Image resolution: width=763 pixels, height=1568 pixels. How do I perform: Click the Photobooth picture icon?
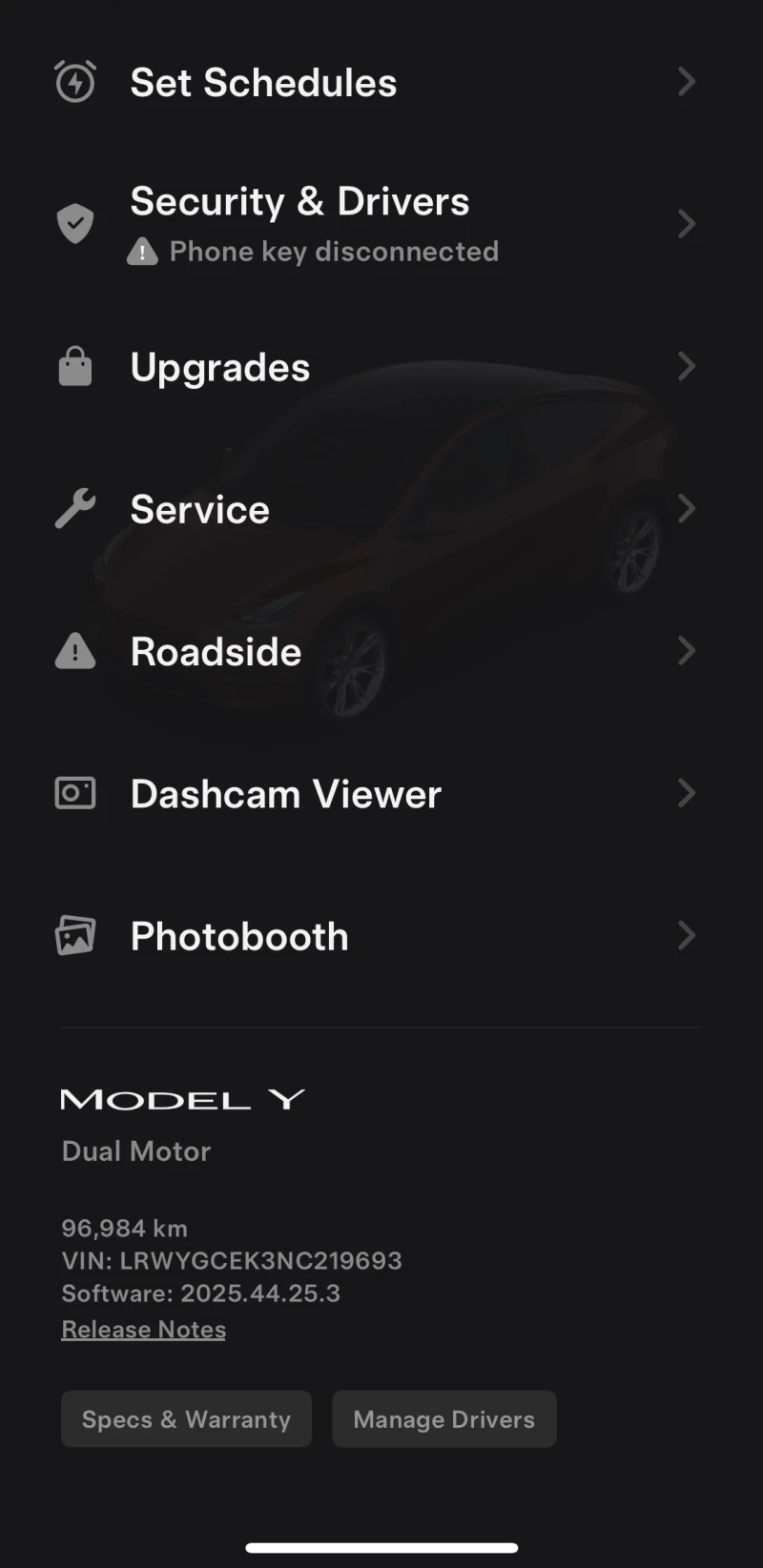tap(75, 935)
